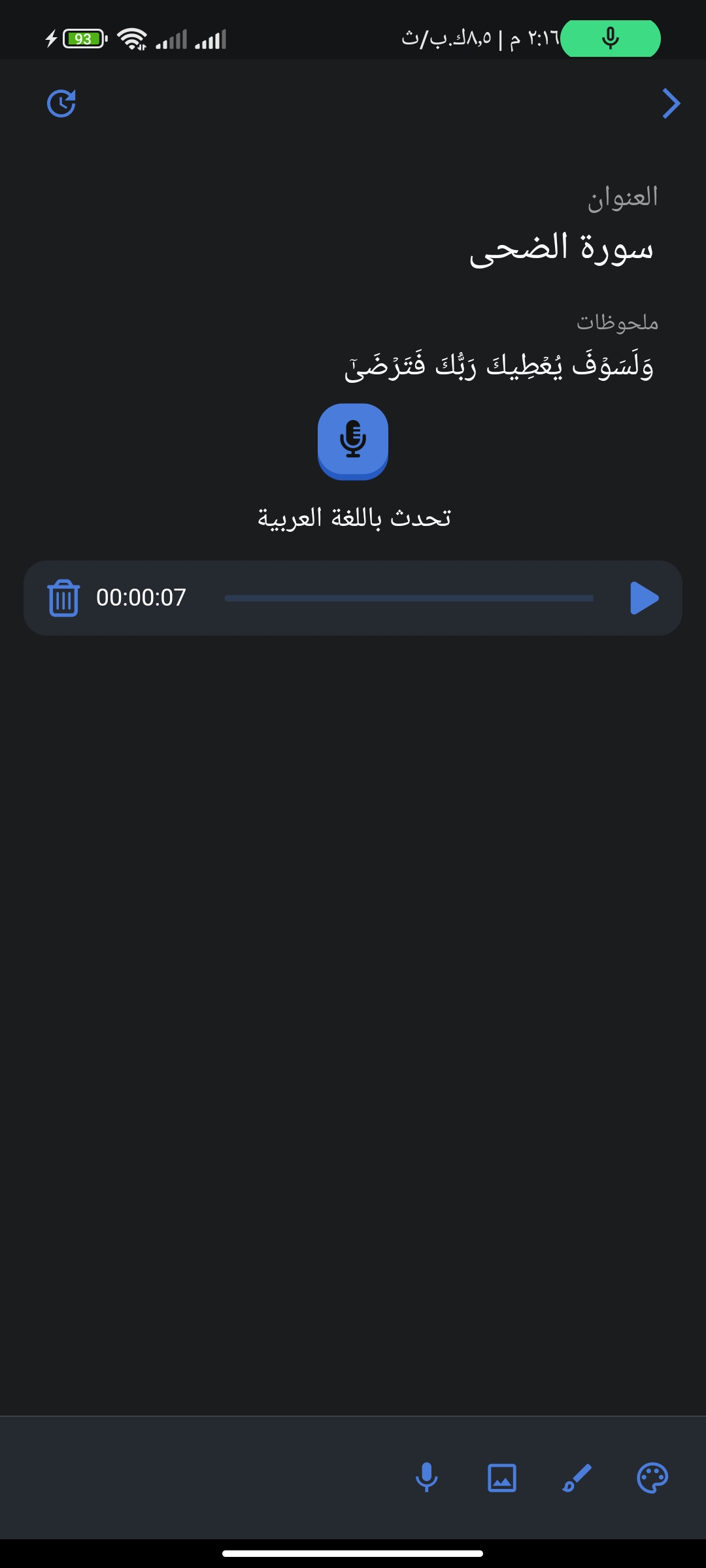Add an image to the note
Viewport: 706px width, 1568px height.
(x=502, y=1477)
